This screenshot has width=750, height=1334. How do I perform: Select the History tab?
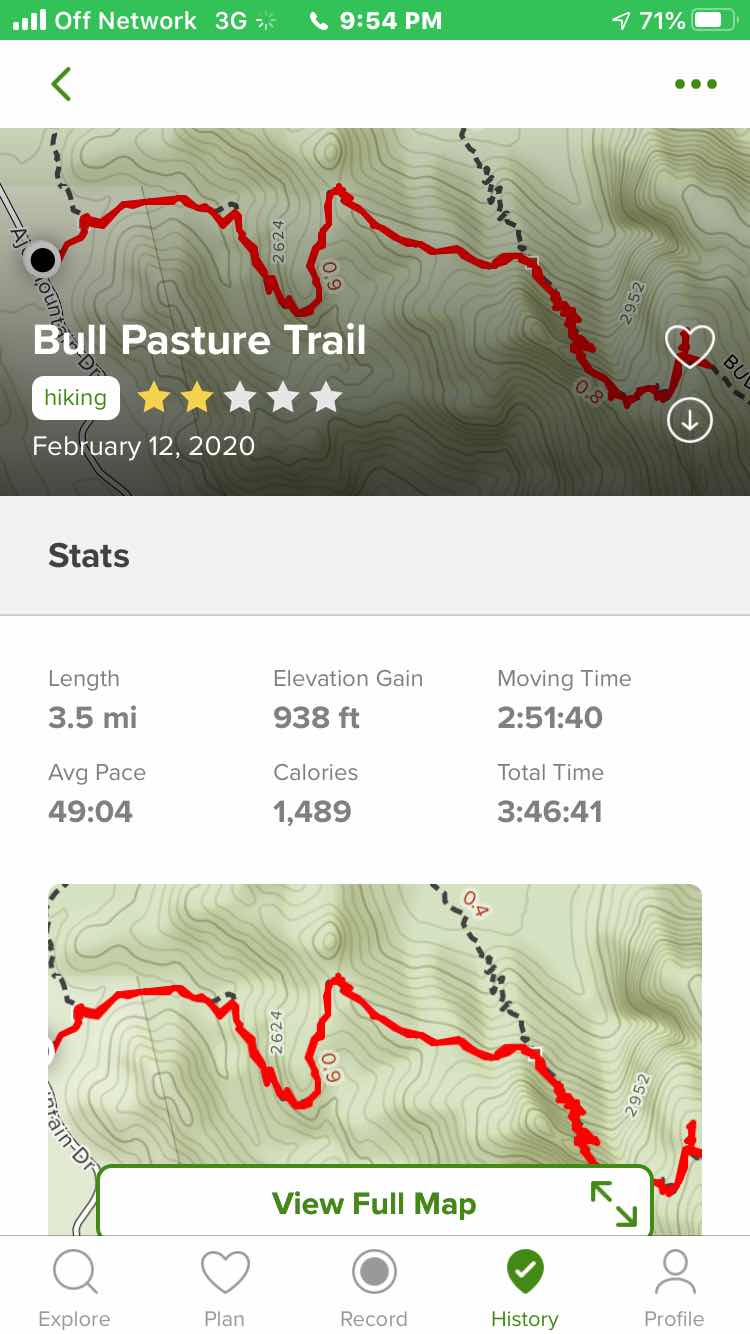[524, 1288]
